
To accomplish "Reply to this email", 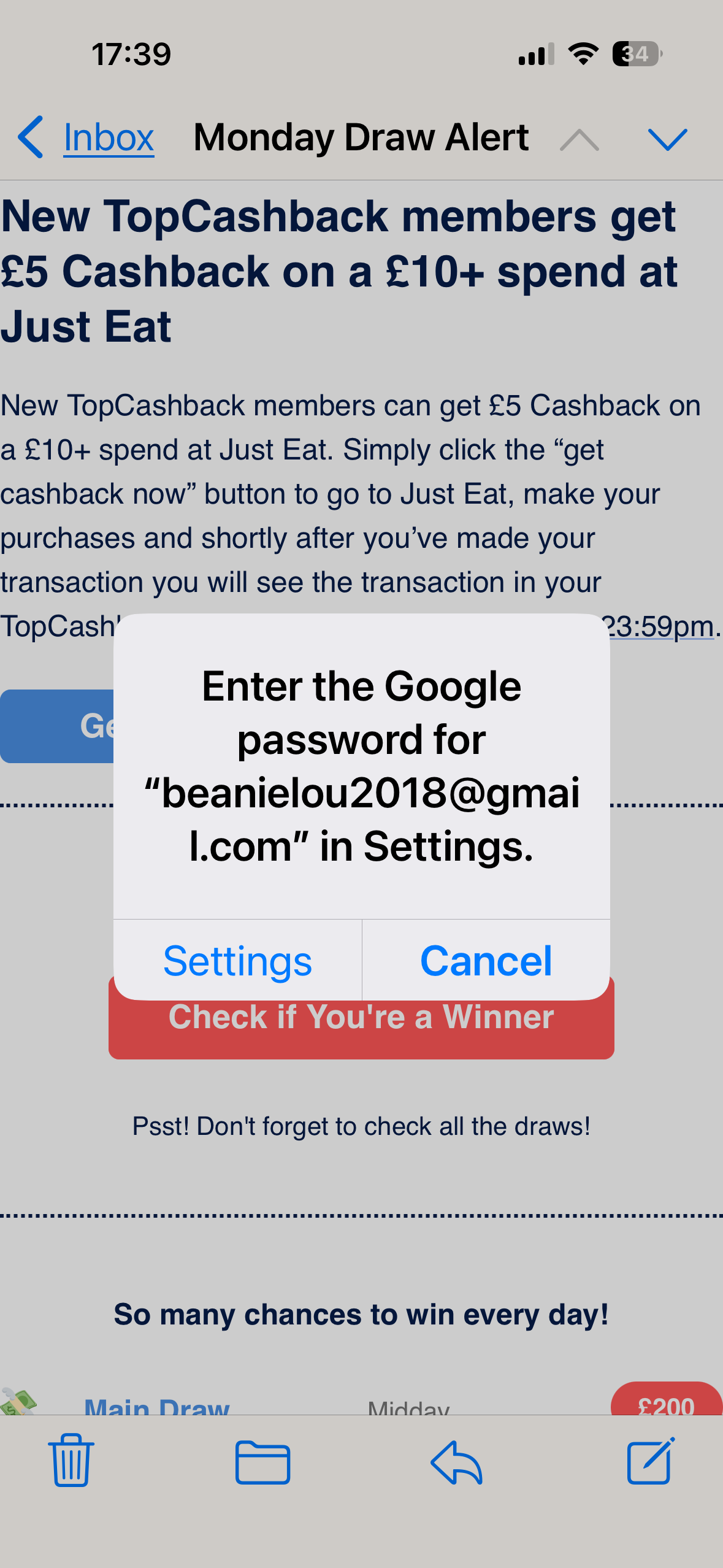I will tap(456, 1461).
